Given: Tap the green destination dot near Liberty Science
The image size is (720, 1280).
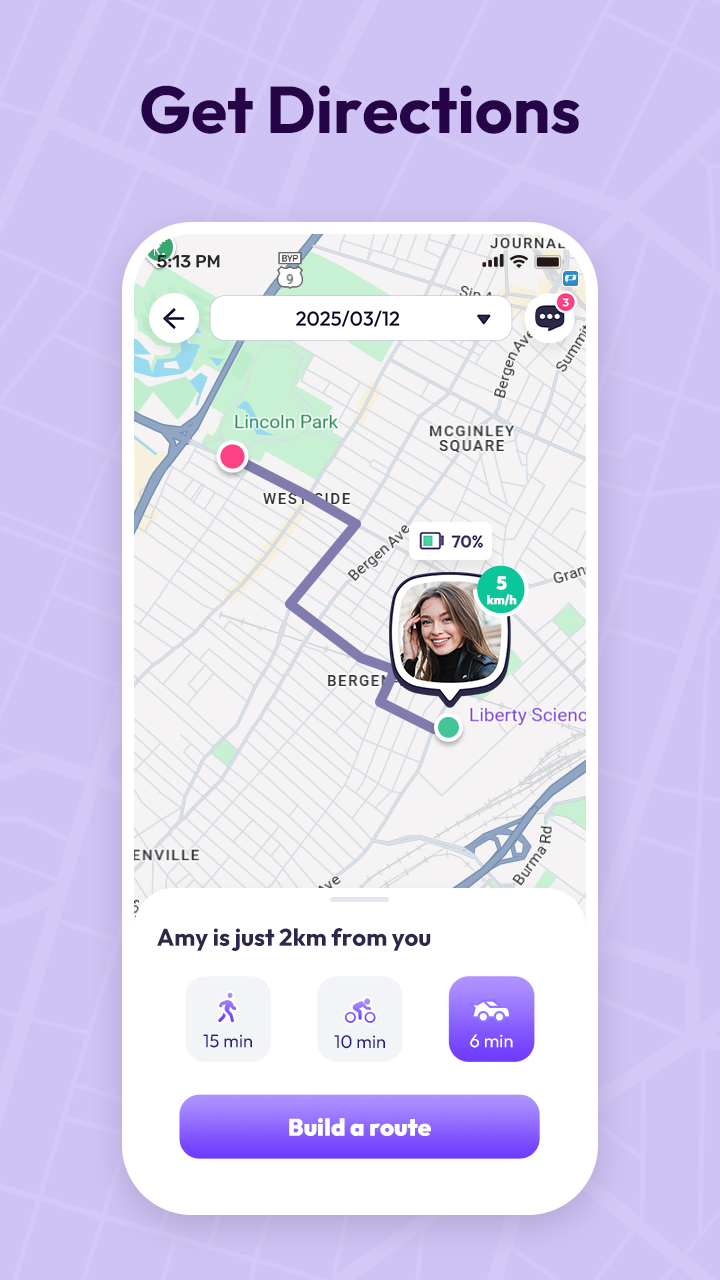Looking at the screenshot, I should click(448, 726).
